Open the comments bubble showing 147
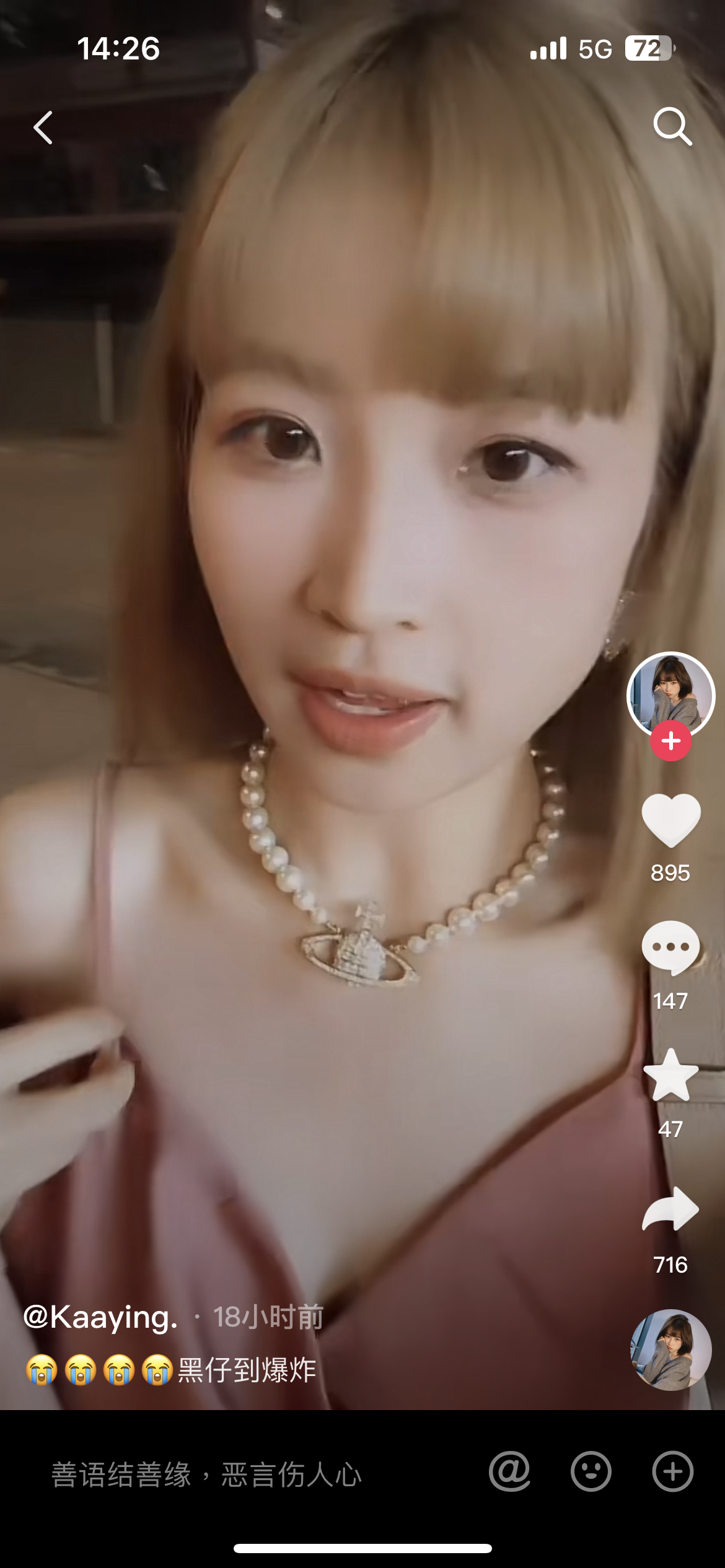 tap(670, 948)
